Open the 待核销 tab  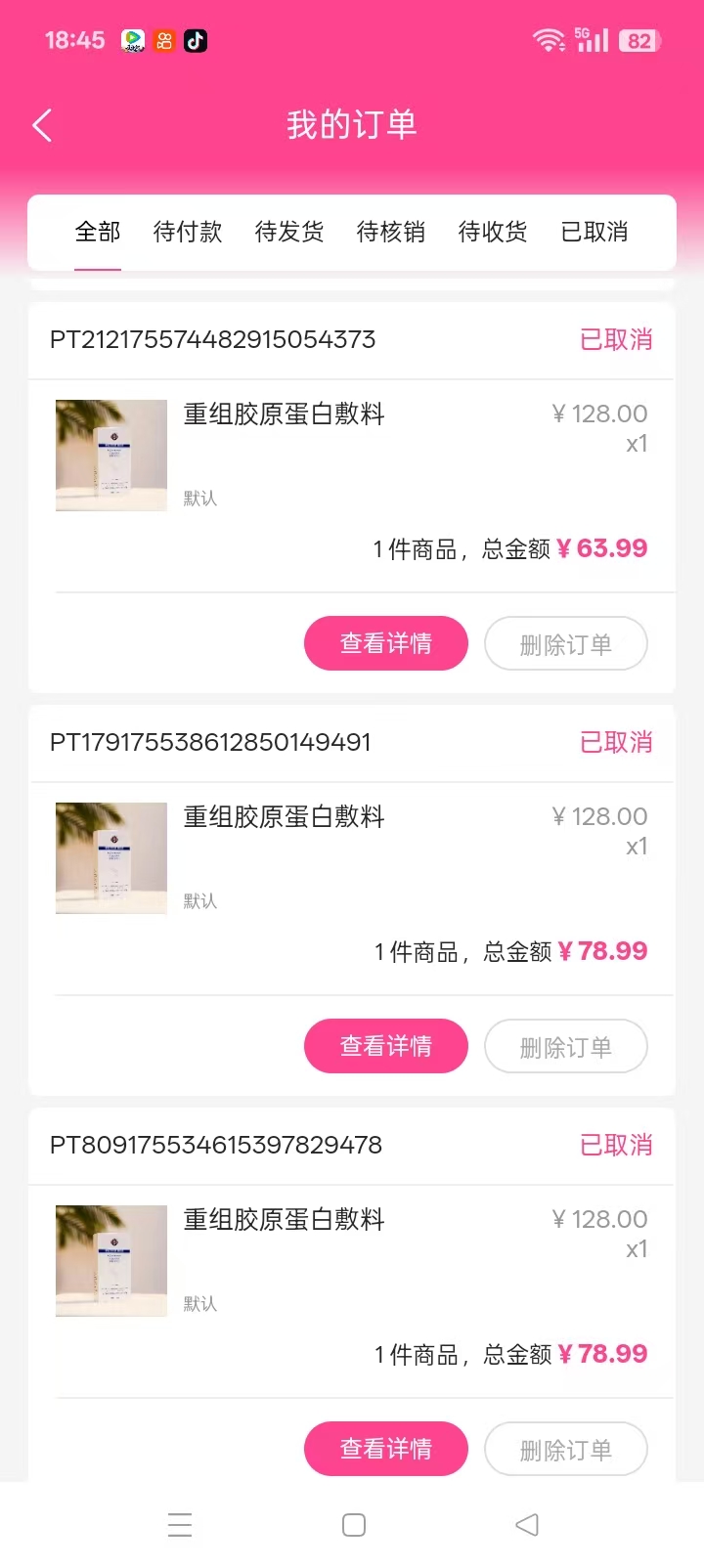pos(391,232)
